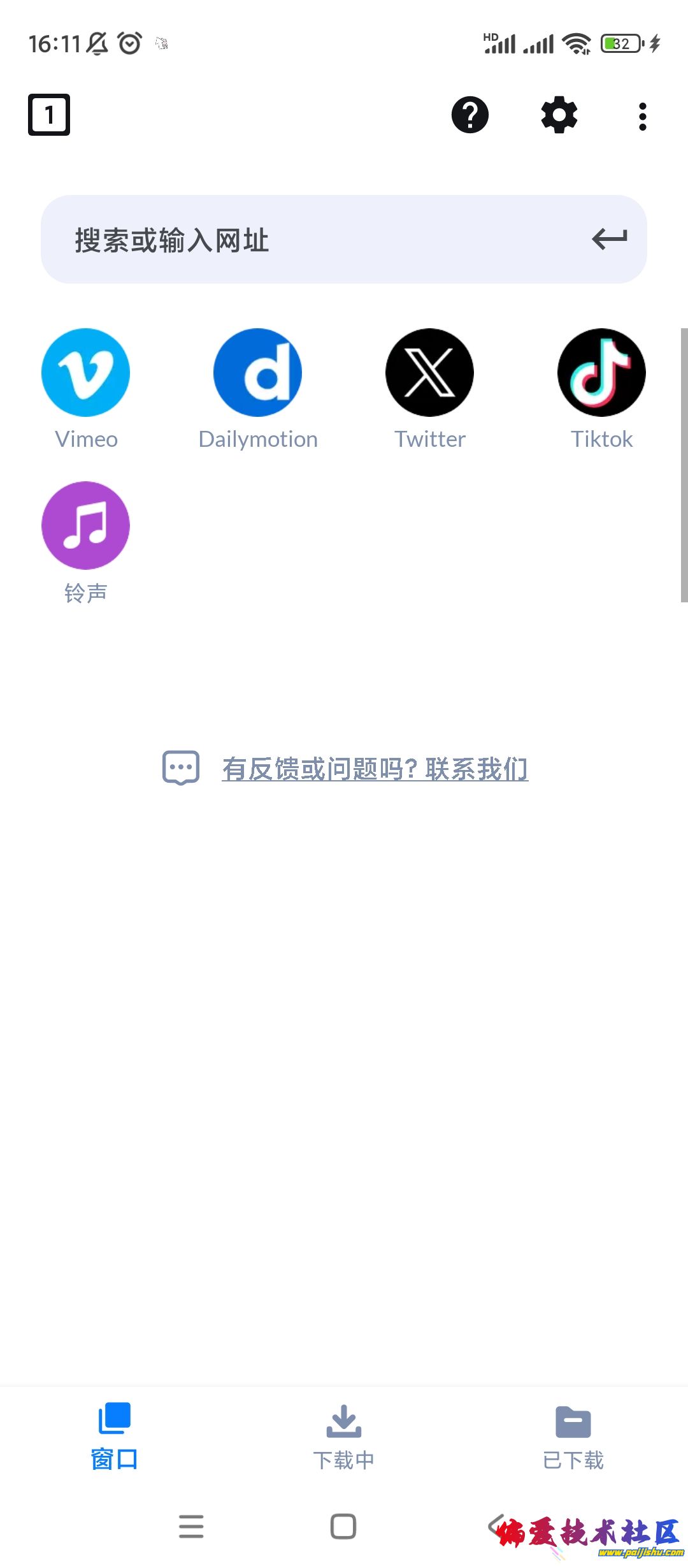The height and width of the screenshot is (1568, 688).
Task: Open the tab counter showing 1
Action: pyautogui.click(x=48, y=115)
